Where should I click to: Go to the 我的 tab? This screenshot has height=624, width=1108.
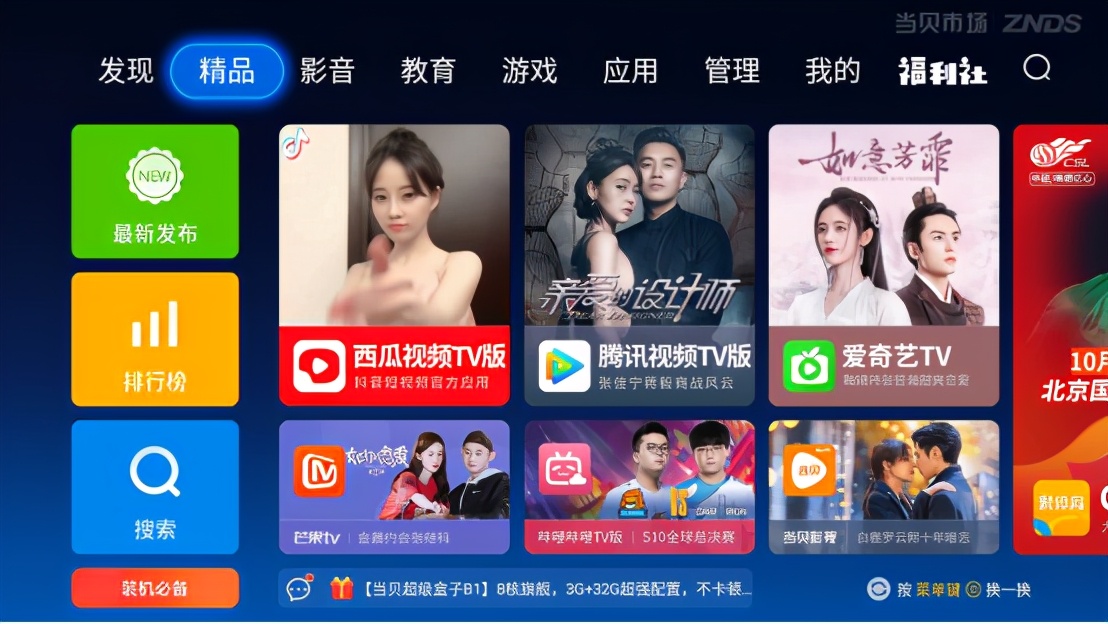point(833,71)
